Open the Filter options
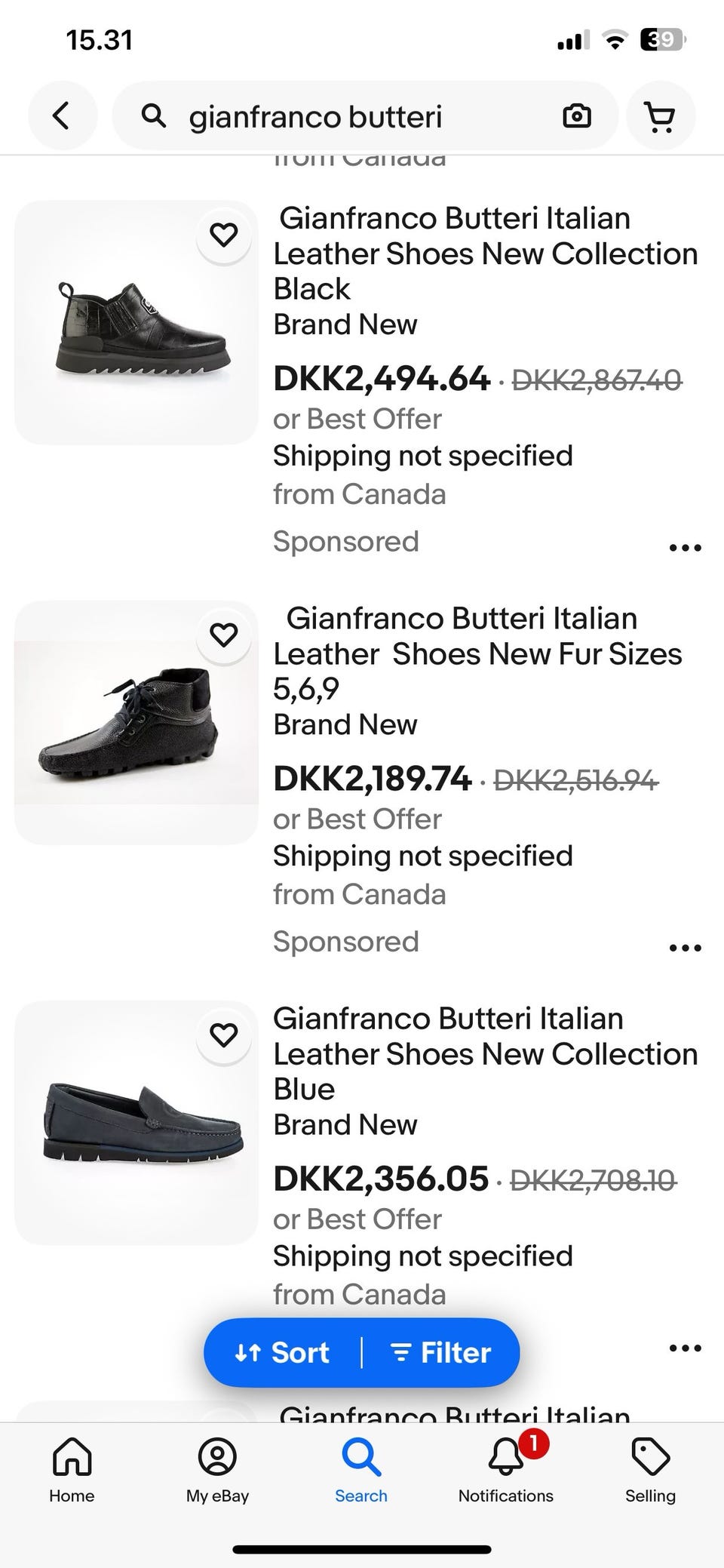 coord(441,1352)
